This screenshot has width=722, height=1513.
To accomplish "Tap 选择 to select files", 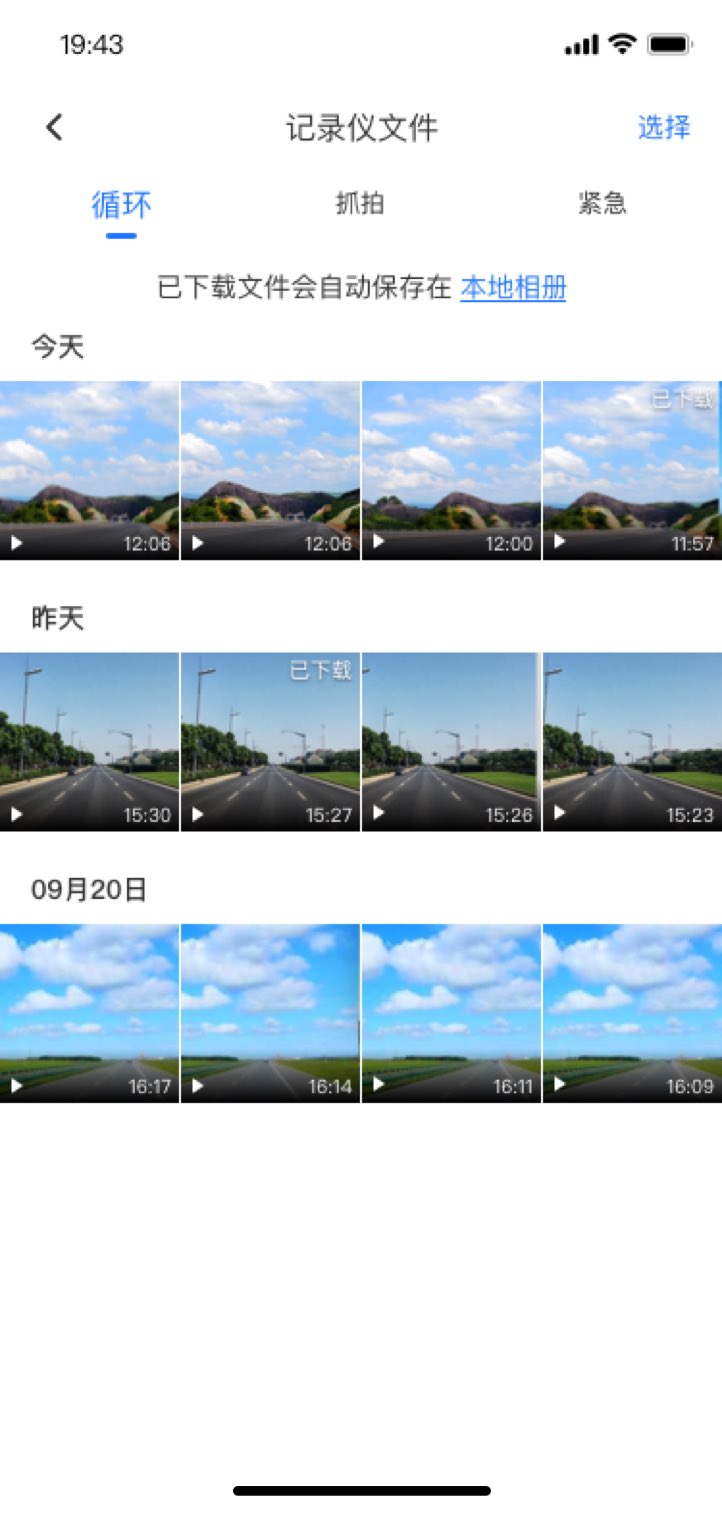I will [663, 128].
